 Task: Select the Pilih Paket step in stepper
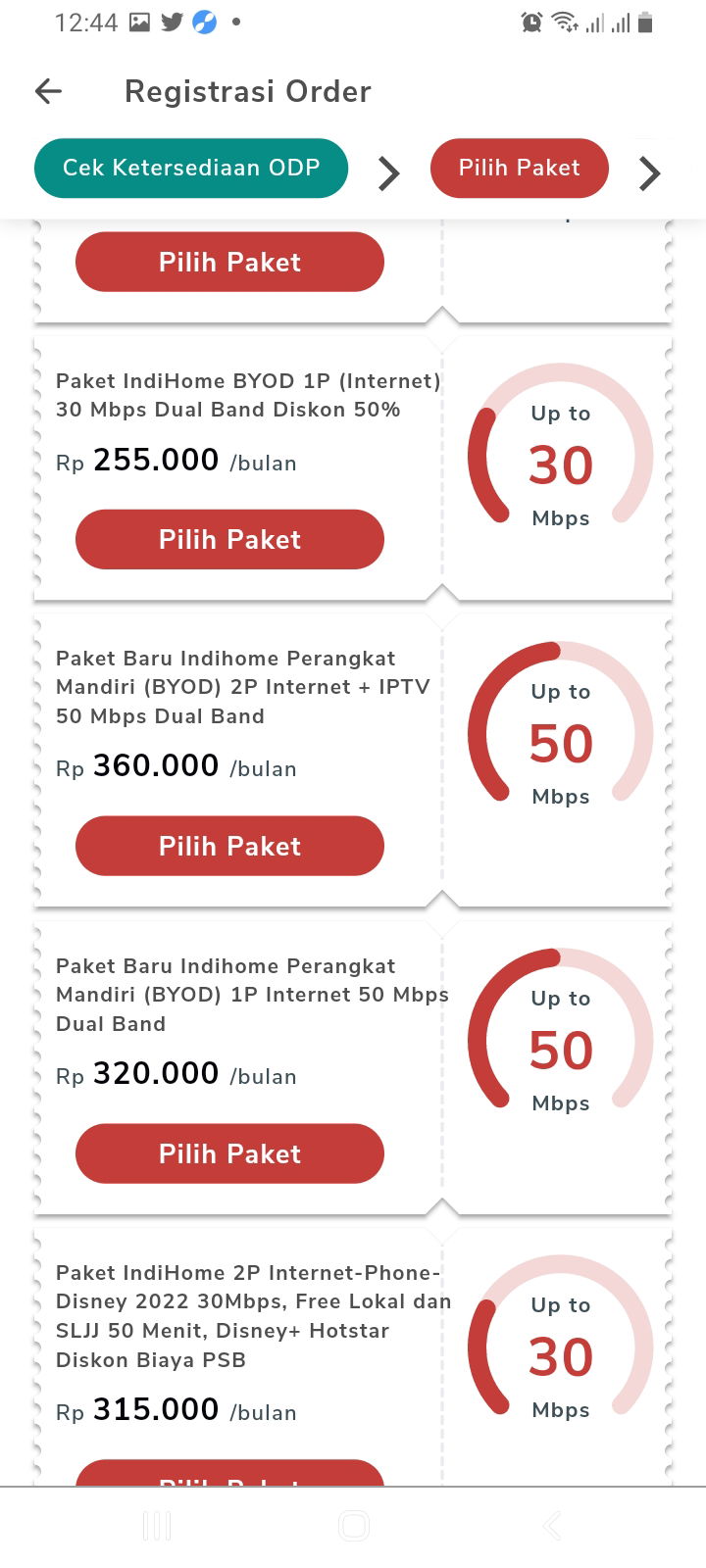pyautogui.click(x=520, y=168)
